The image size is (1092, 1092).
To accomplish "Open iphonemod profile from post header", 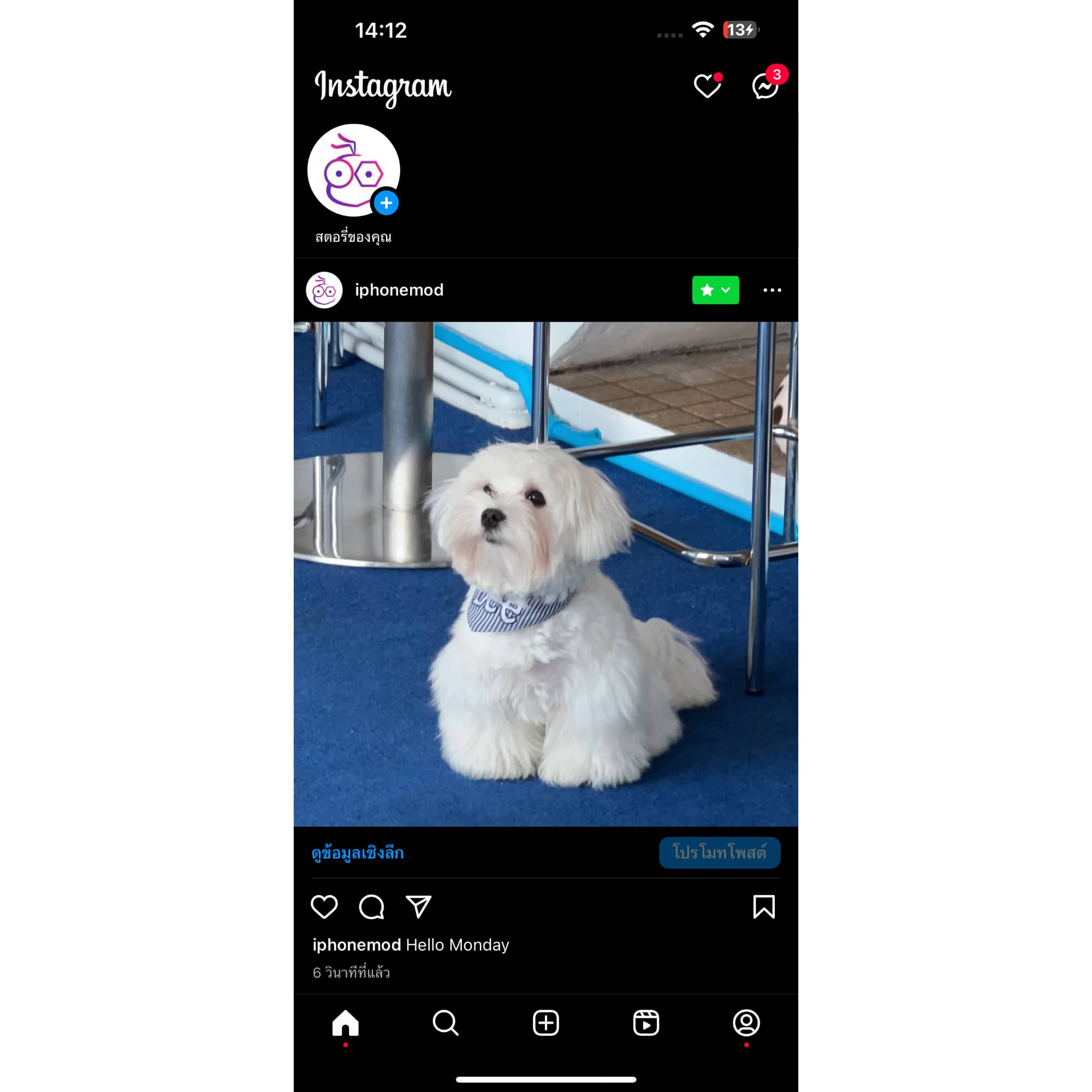I will click(x=399, y=290).
